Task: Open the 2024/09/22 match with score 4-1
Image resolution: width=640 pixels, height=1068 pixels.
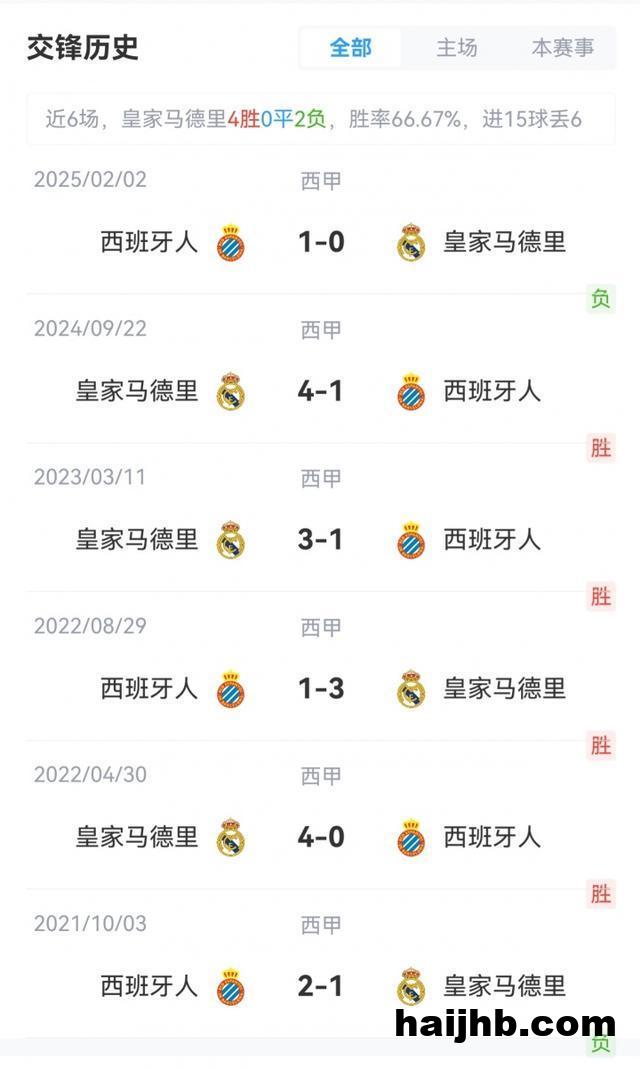Action: [x=321, y=391]
